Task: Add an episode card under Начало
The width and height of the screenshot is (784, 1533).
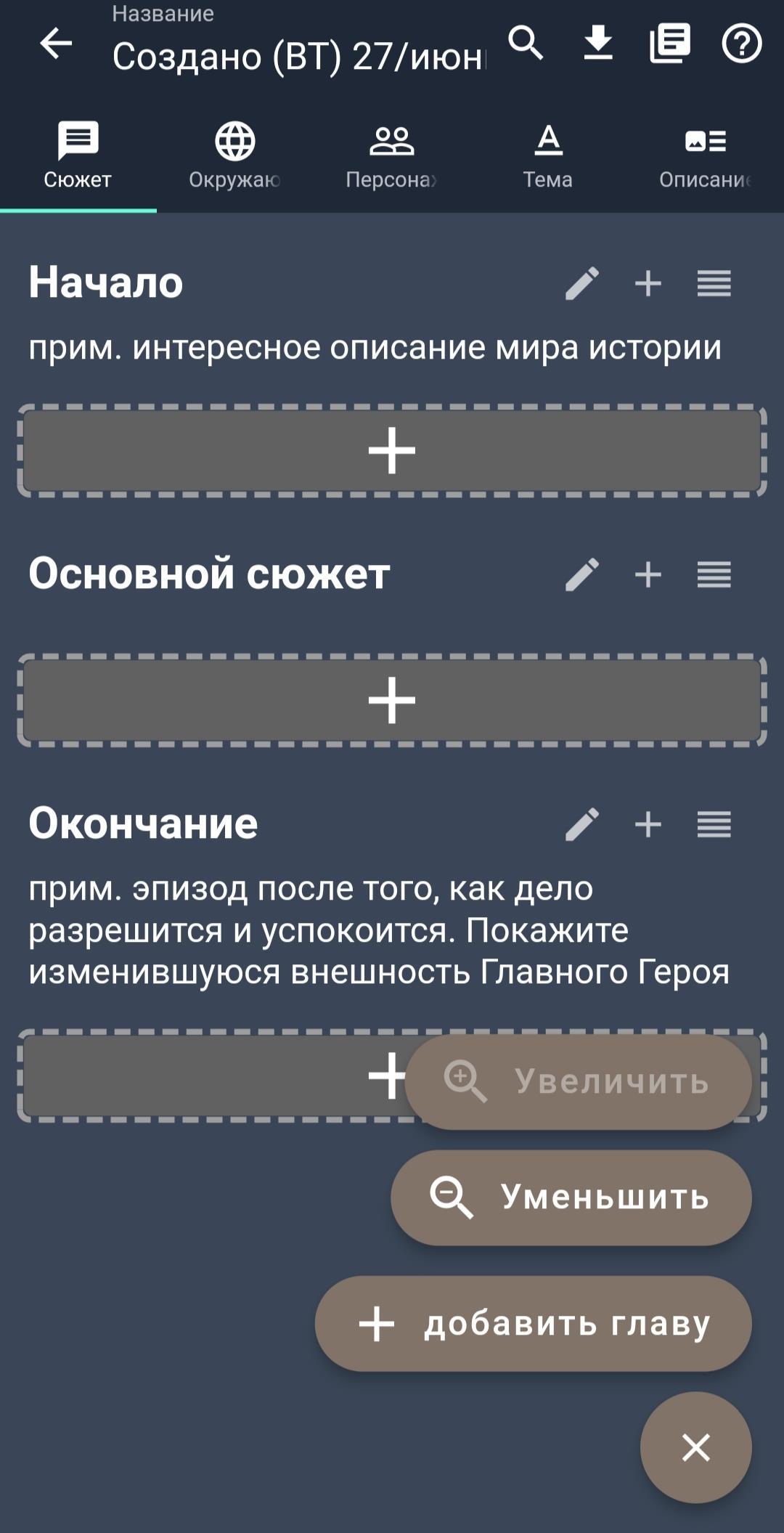Action: point(392,450)
